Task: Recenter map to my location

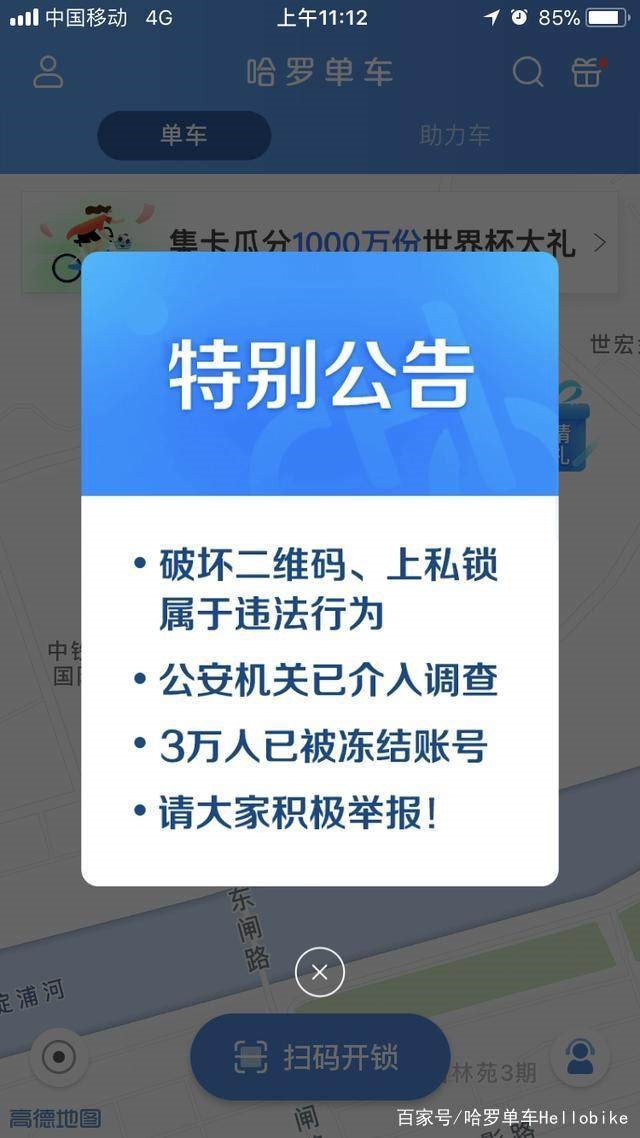Action: [x=59, y=1057]
